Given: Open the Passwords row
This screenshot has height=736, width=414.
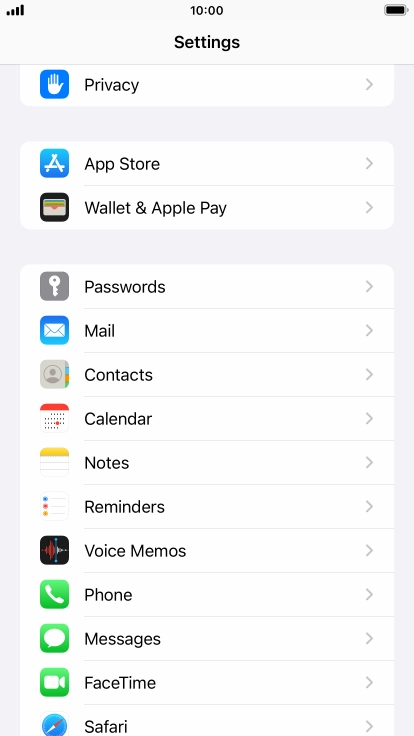Looking at the screenshot, I should pyautogui.click(x=207, y=286).
